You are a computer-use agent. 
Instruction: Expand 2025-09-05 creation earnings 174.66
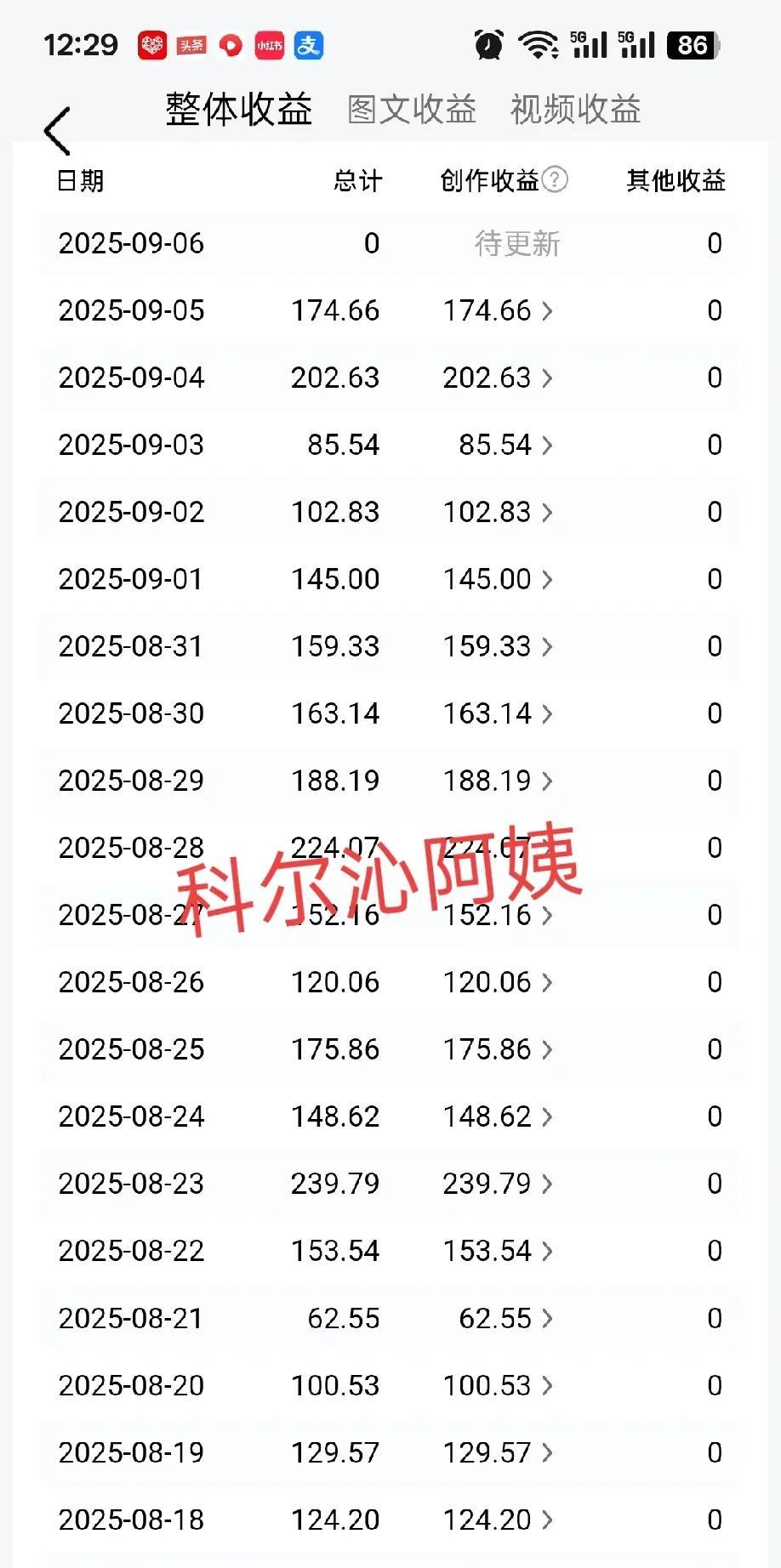coord(498,311)
